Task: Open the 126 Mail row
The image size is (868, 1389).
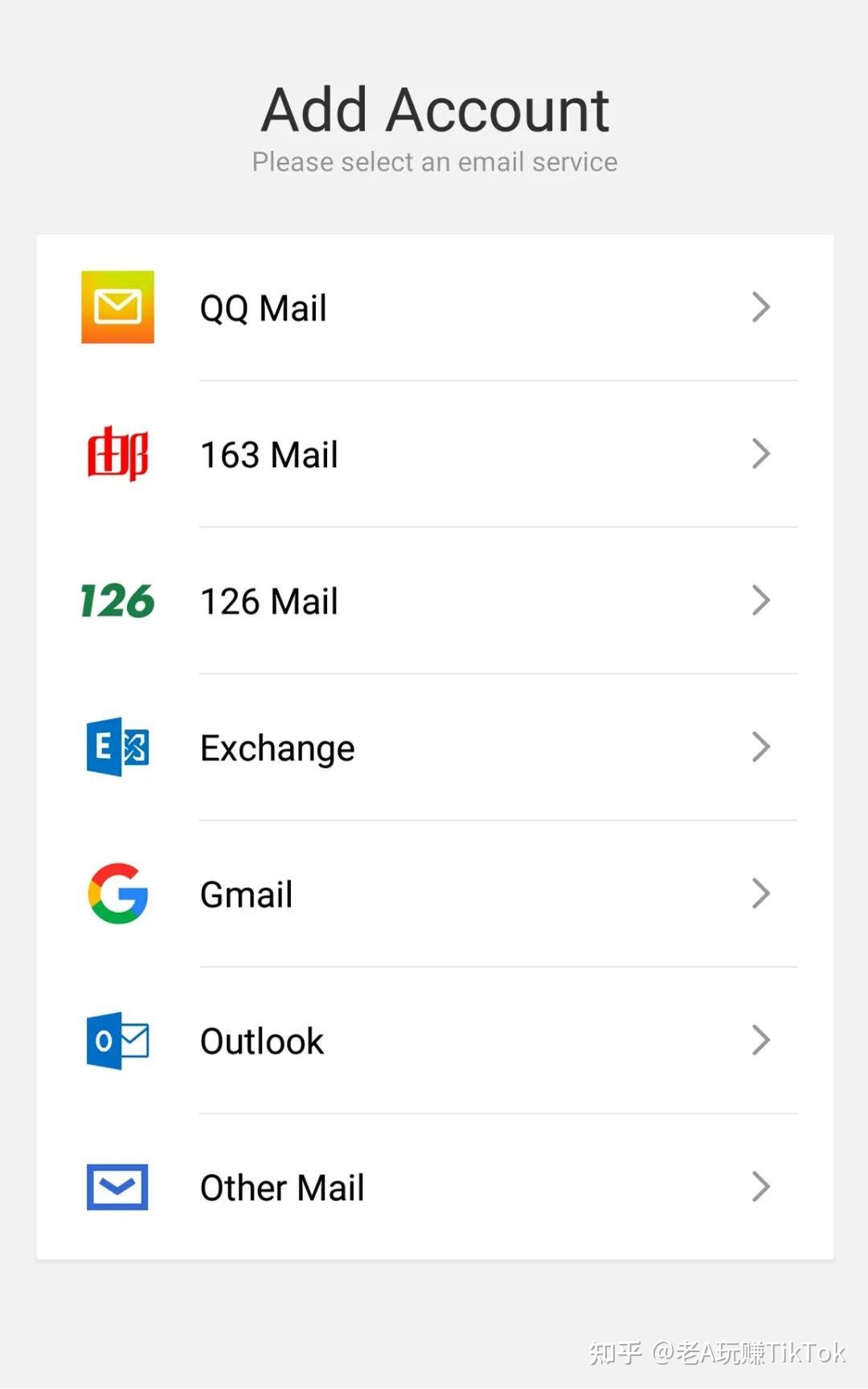Action: click(x=434, y=601)
